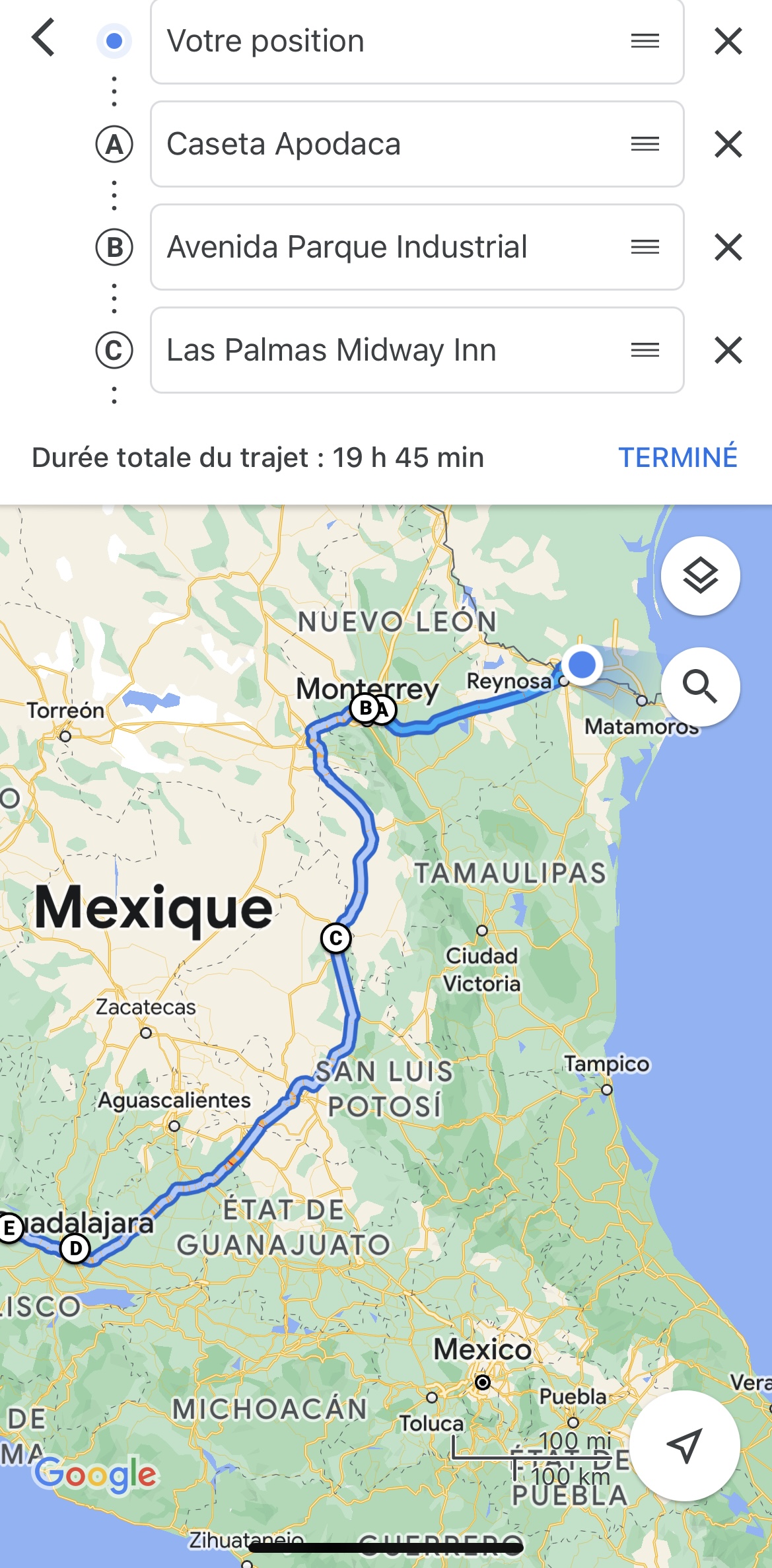
Task: Open the map layers selector
Action: [x=700, y=576]
